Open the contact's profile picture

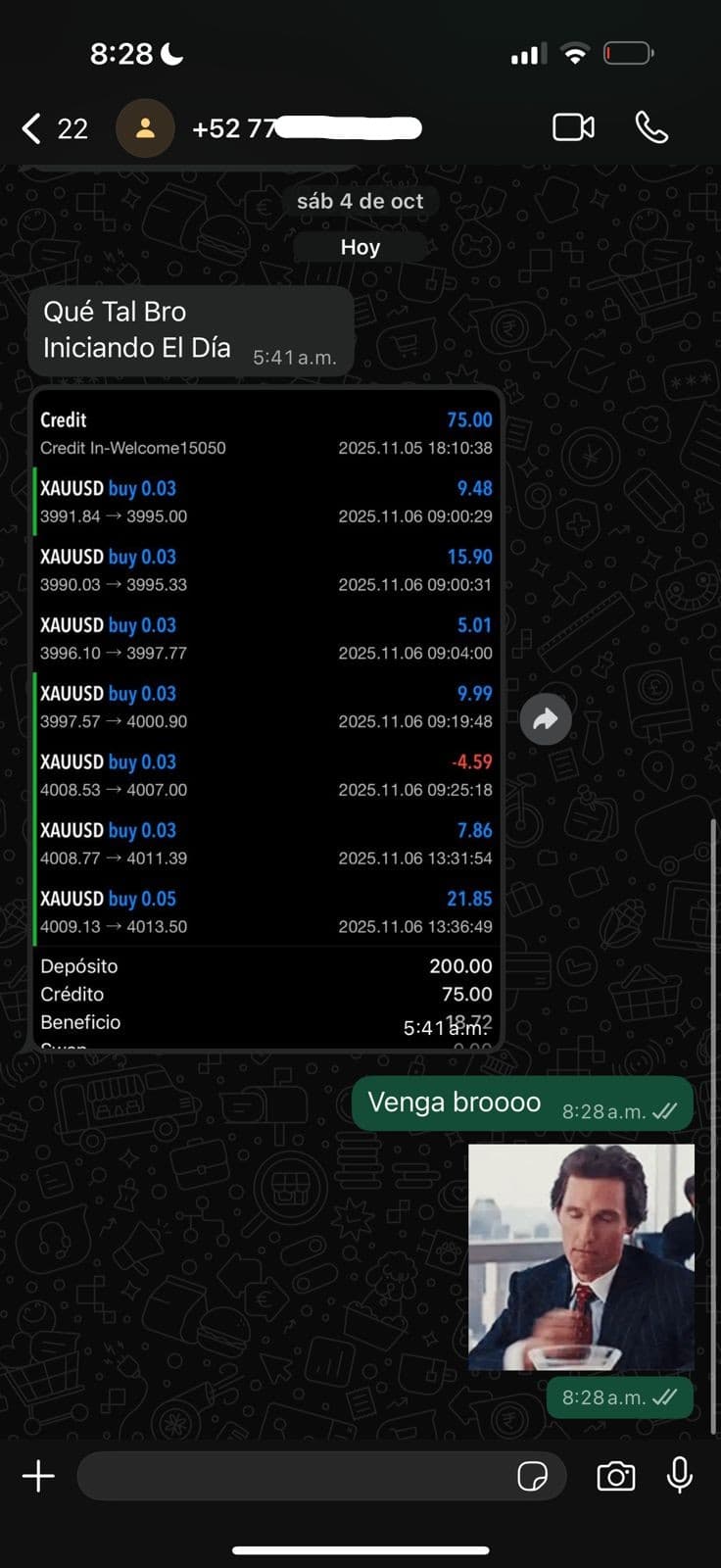145,127
